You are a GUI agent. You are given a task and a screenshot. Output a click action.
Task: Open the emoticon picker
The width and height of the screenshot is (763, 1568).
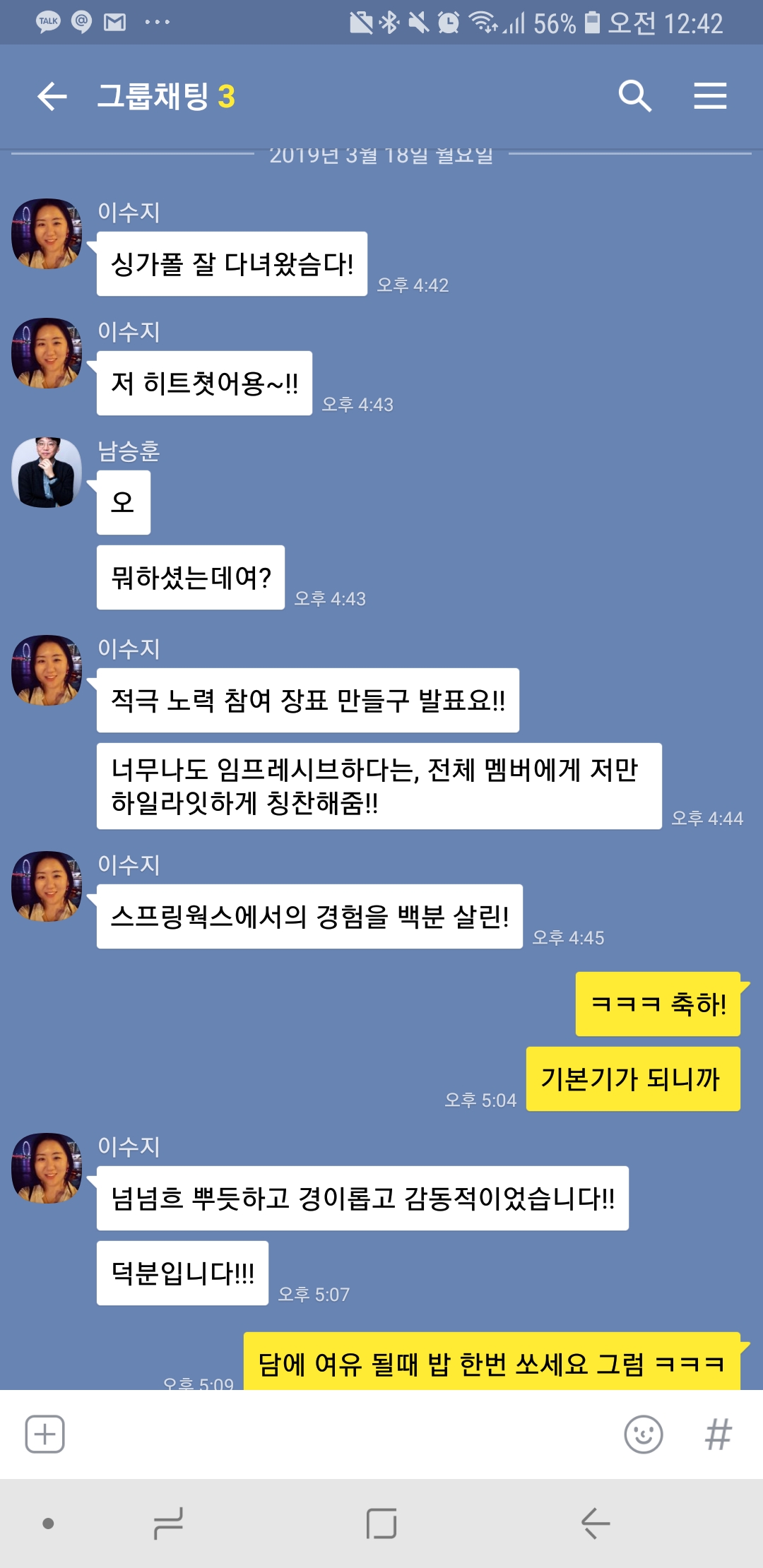tap(643, 1435)
